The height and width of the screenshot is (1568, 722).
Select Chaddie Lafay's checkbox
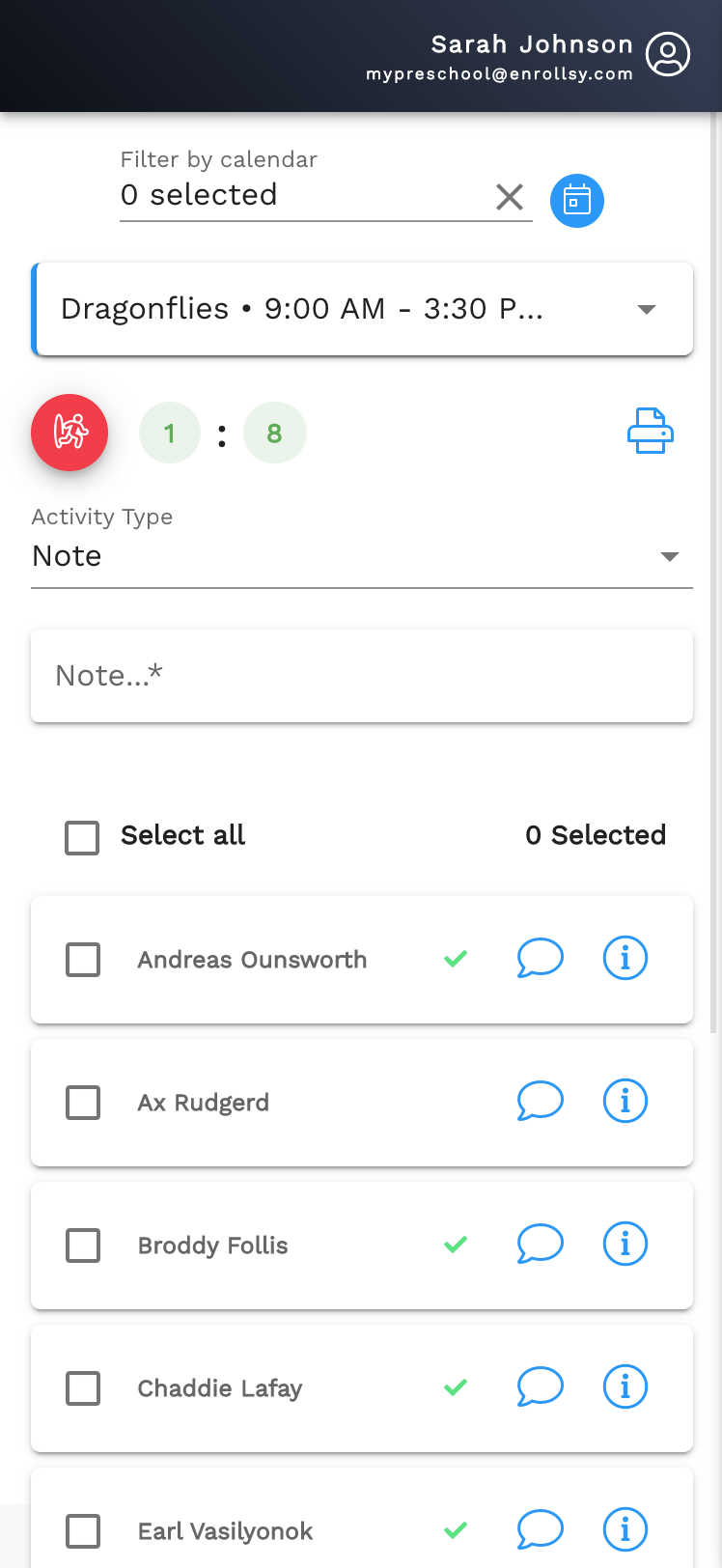coord(83,1388)
